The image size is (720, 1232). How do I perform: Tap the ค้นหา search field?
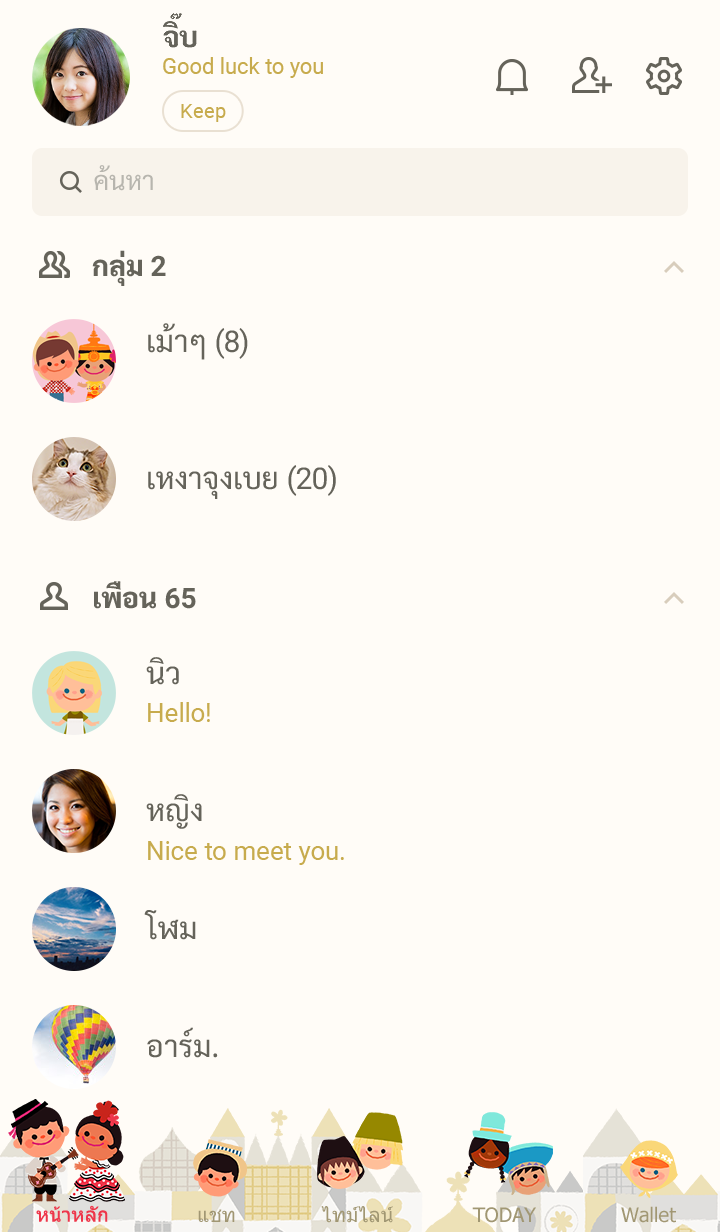(360, 182)
